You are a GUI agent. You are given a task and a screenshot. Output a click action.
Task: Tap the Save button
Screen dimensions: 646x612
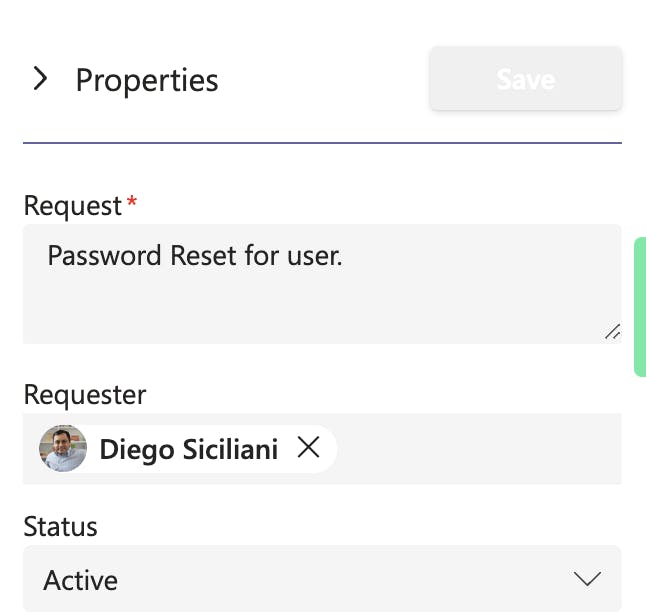[x=525, y=79]
